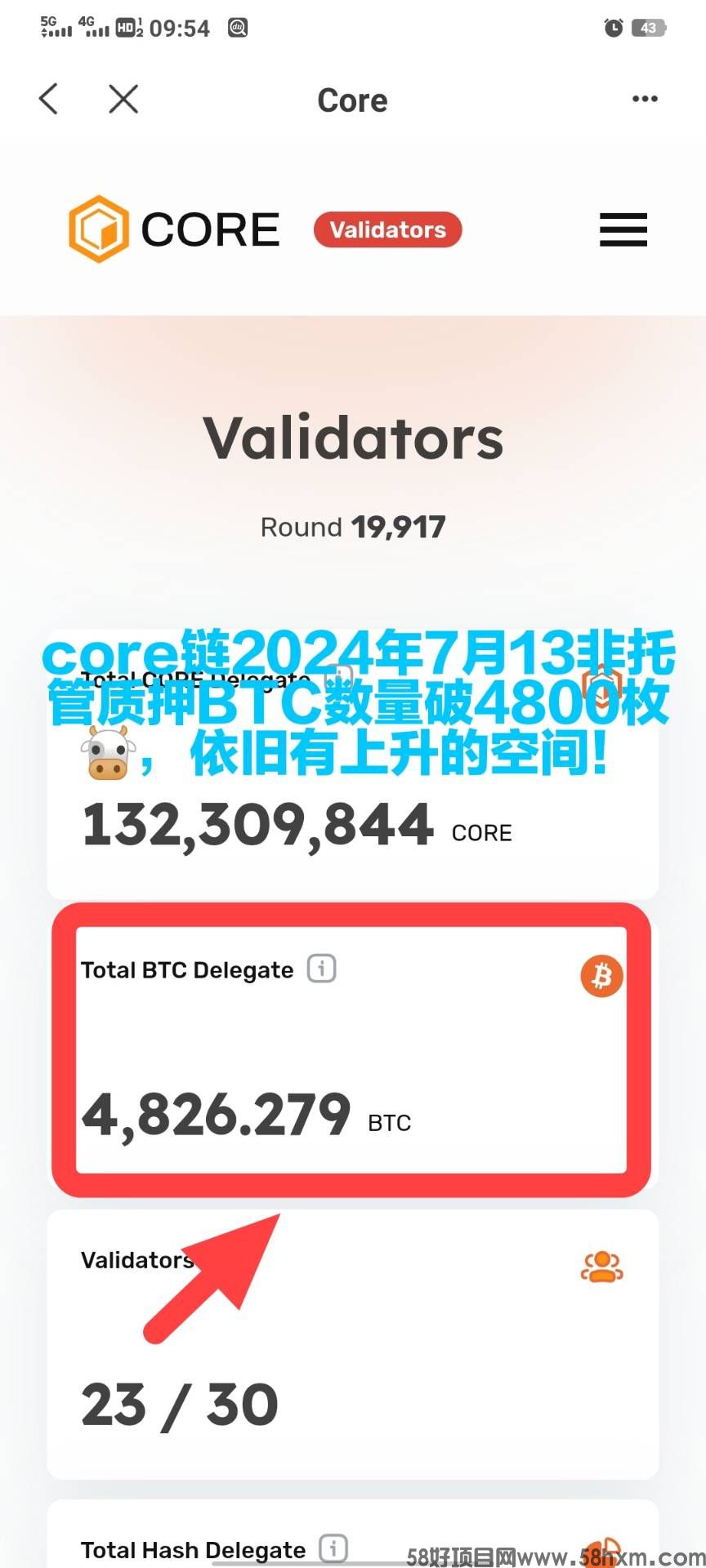Open the three-dot overflow menu
This screenshot has height=1568, width=706.
[645, 99]
